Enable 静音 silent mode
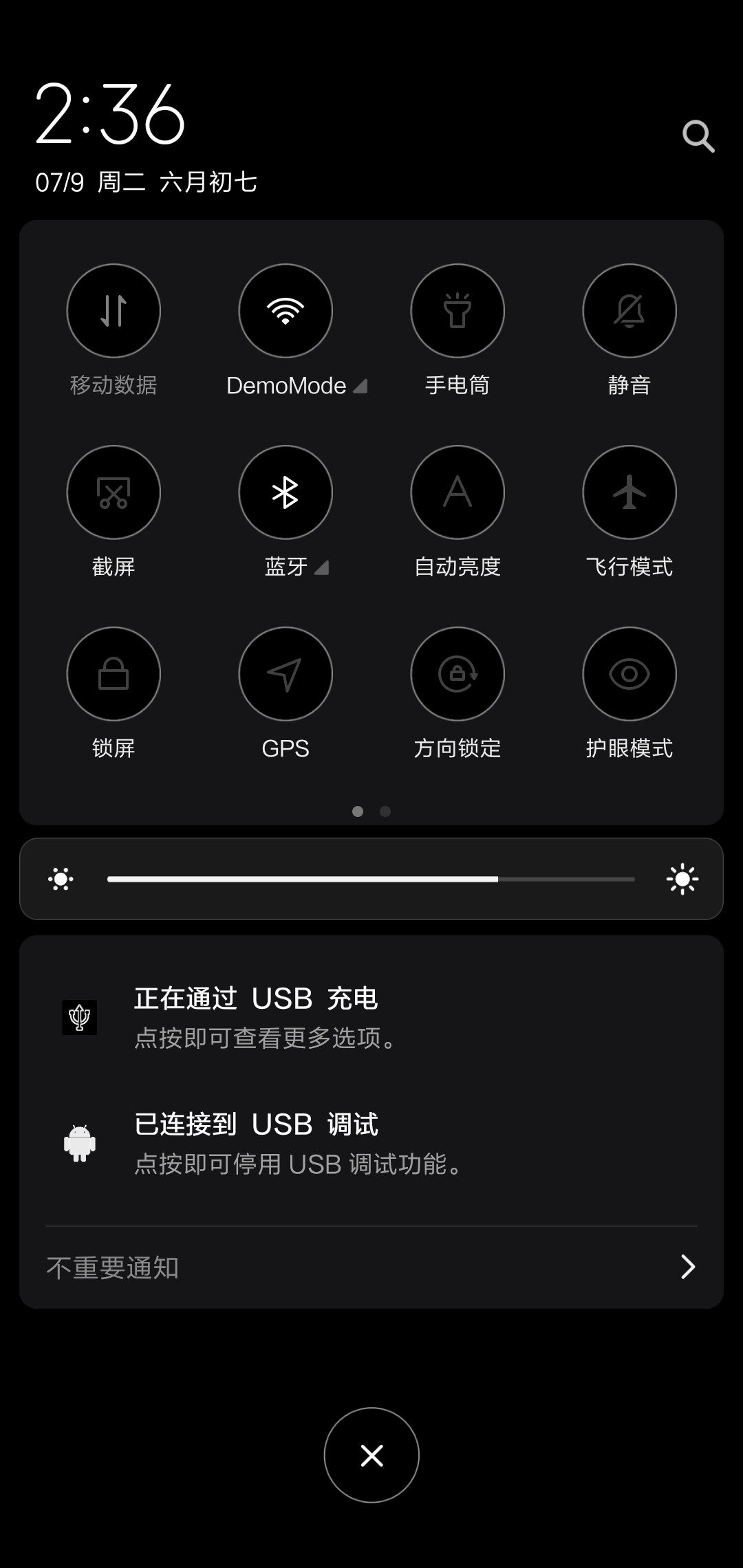743x1568 pixels. tap(629, 311)
